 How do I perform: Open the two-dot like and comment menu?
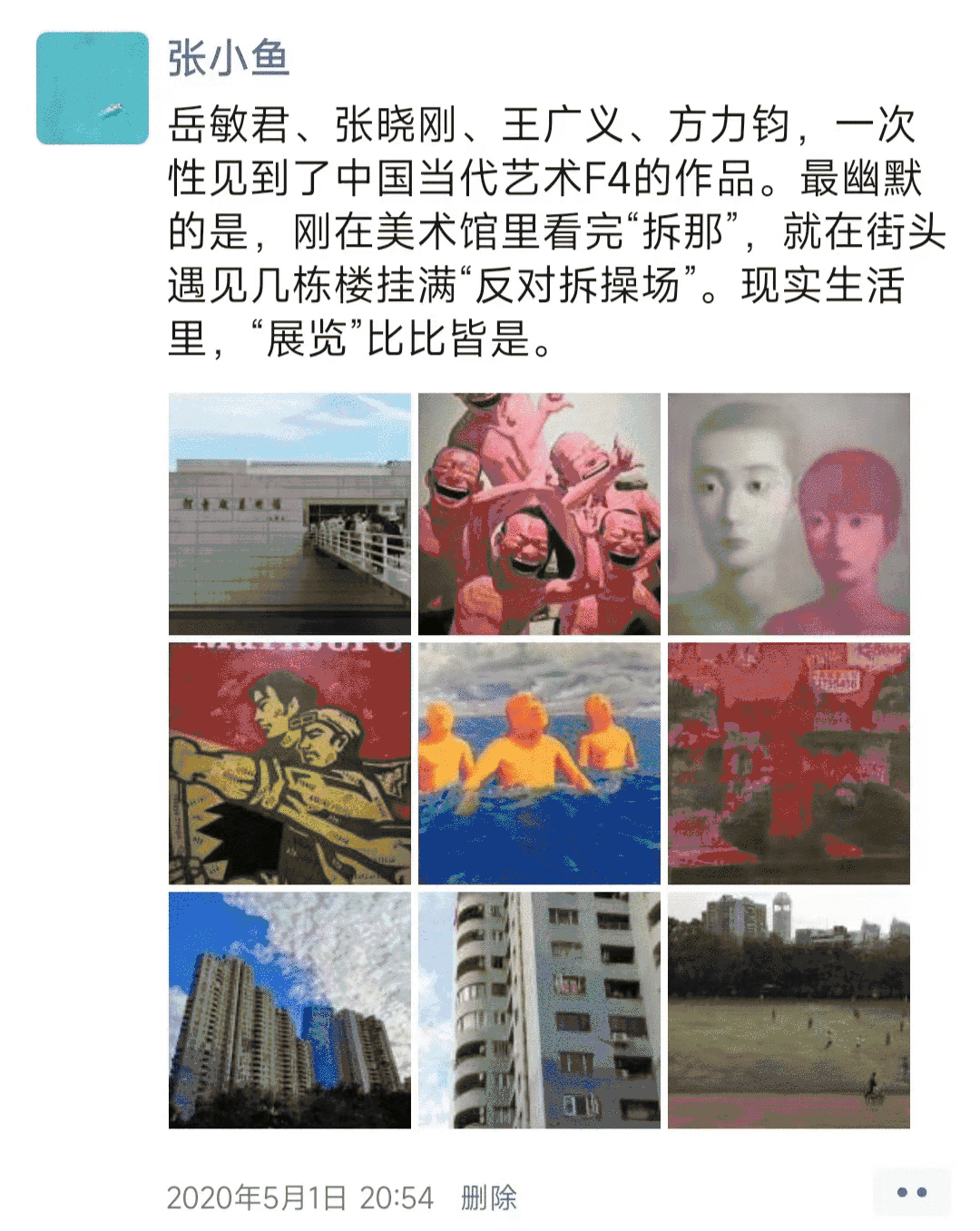tap(911, 1192)
